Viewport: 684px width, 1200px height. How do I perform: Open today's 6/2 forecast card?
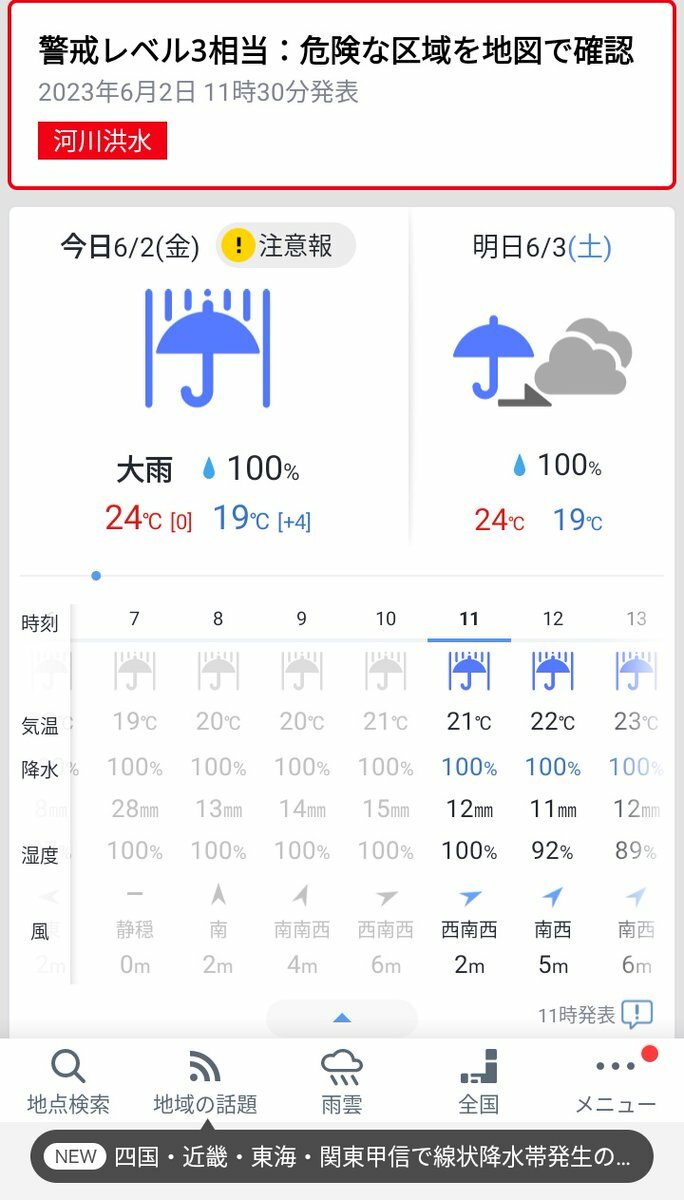[209, 378]
